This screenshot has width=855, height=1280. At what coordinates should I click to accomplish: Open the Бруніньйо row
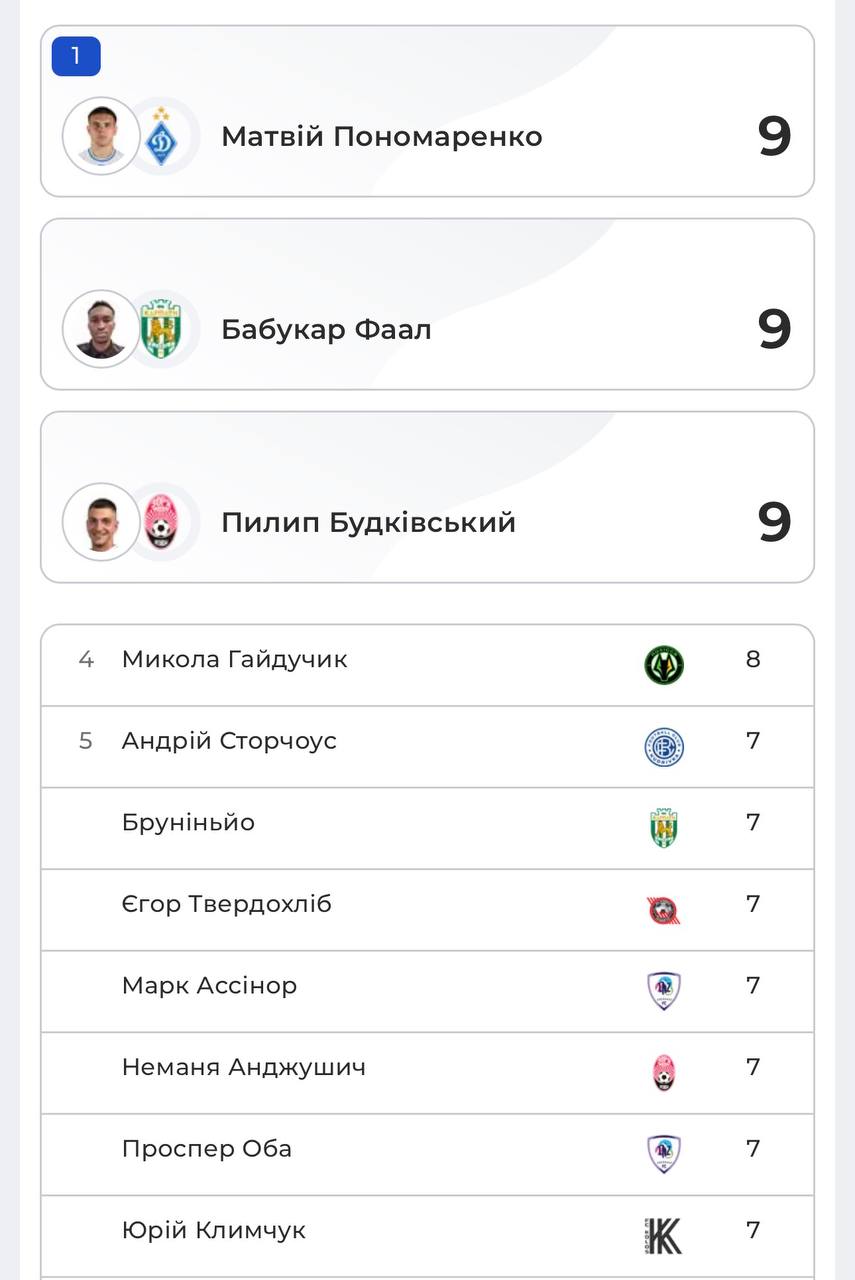coord(188,823)
